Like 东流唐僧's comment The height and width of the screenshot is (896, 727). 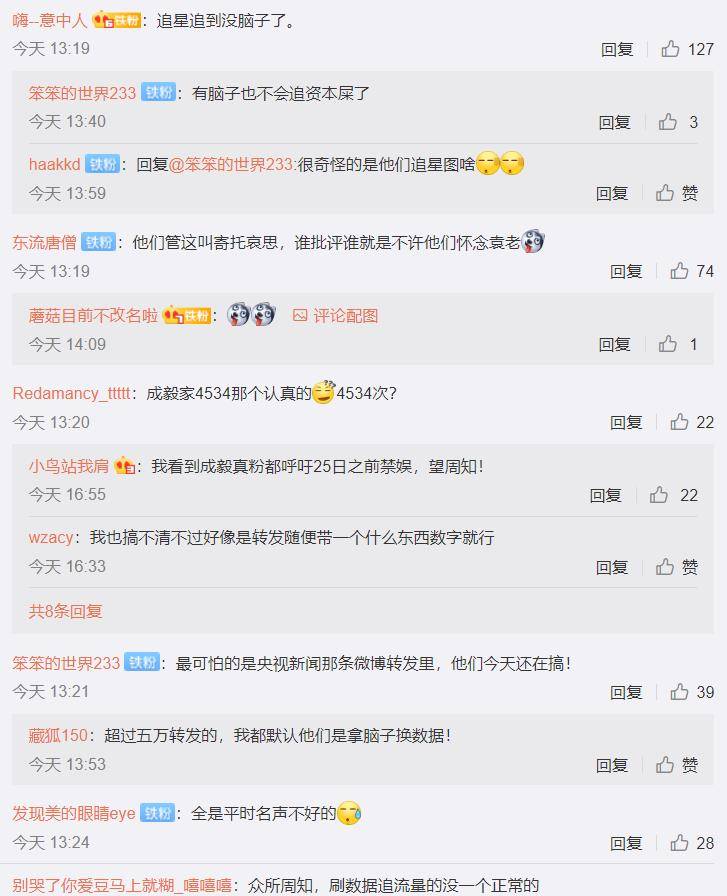coord(680,271)
